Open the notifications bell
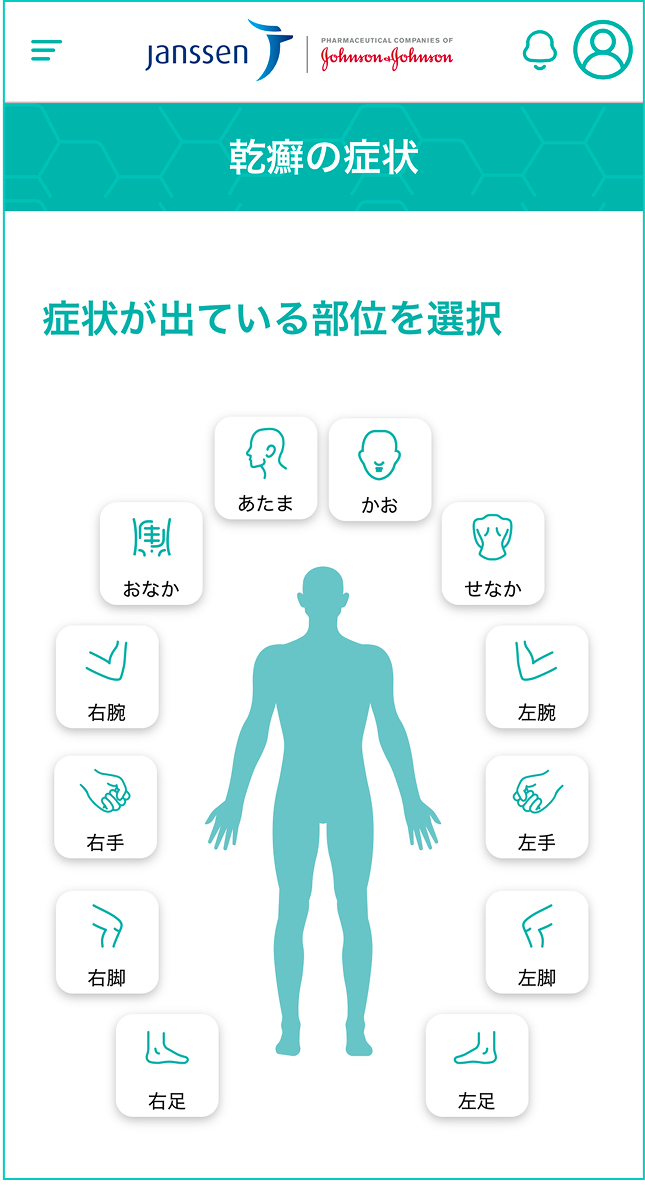The width and height of the screenshot is (645, 1192). pyautogui.click(x=540, y=50)
